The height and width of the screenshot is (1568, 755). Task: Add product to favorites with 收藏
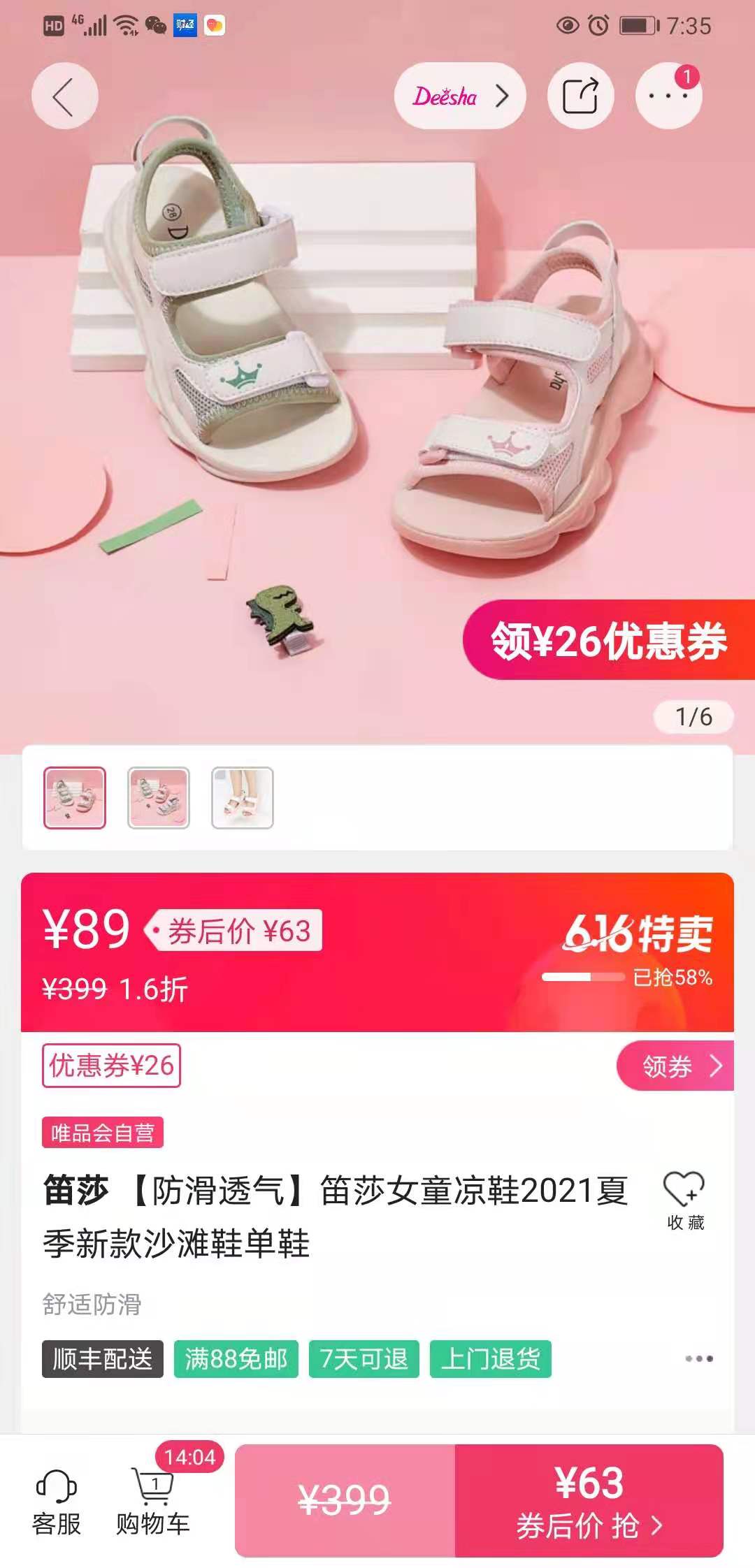point(684,1199)
